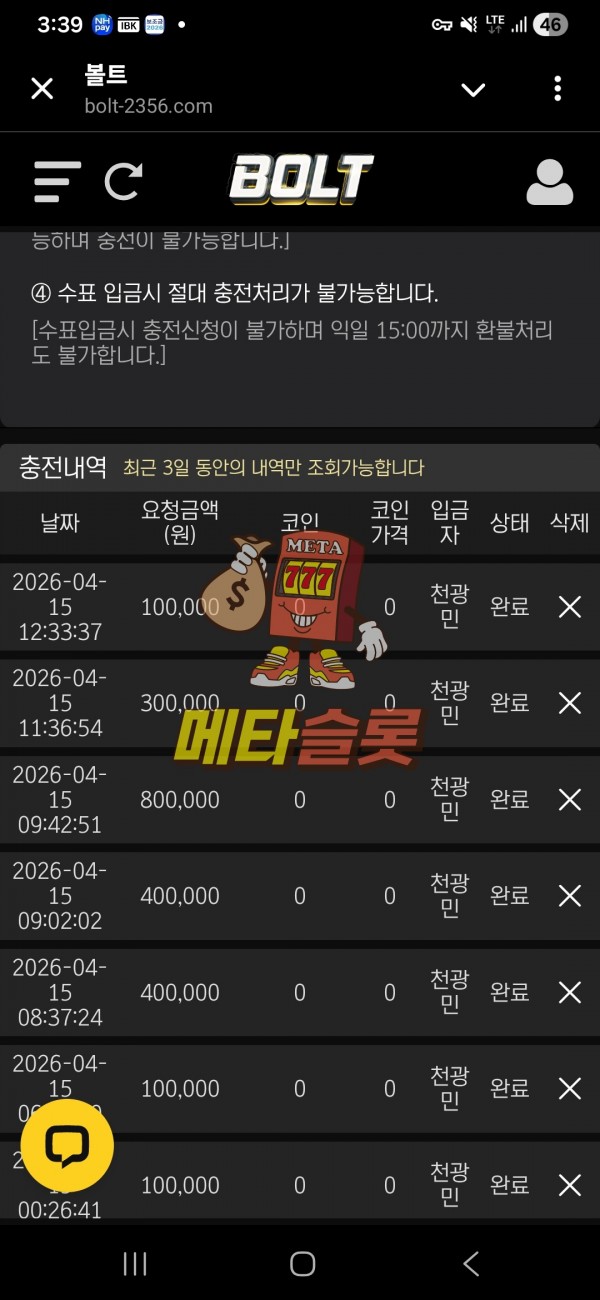Delete the 09:02:02 charge record
The image size is (600, 1300).
pyautogui.click(x=569, y=896)
